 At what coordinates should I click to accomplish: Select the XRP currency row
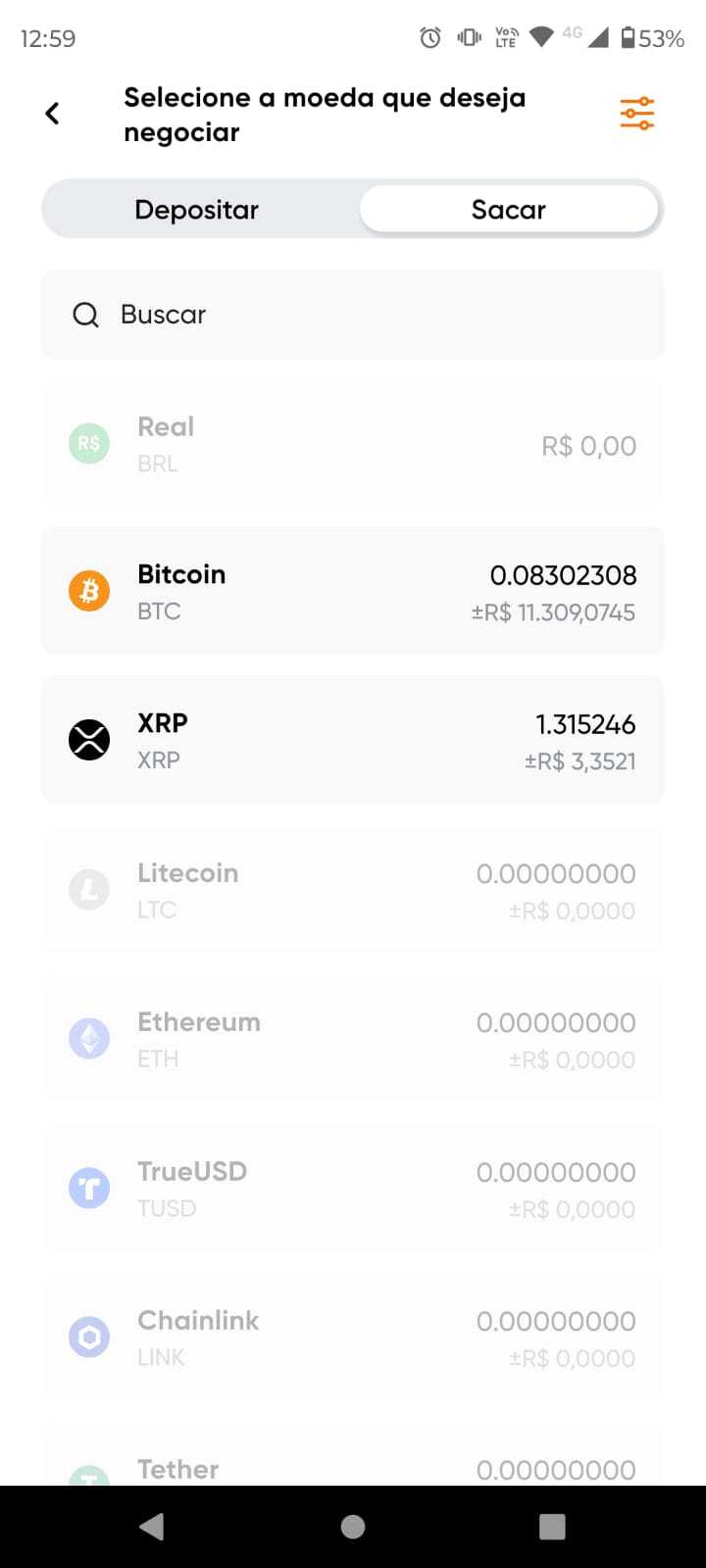tap(352, 740)
